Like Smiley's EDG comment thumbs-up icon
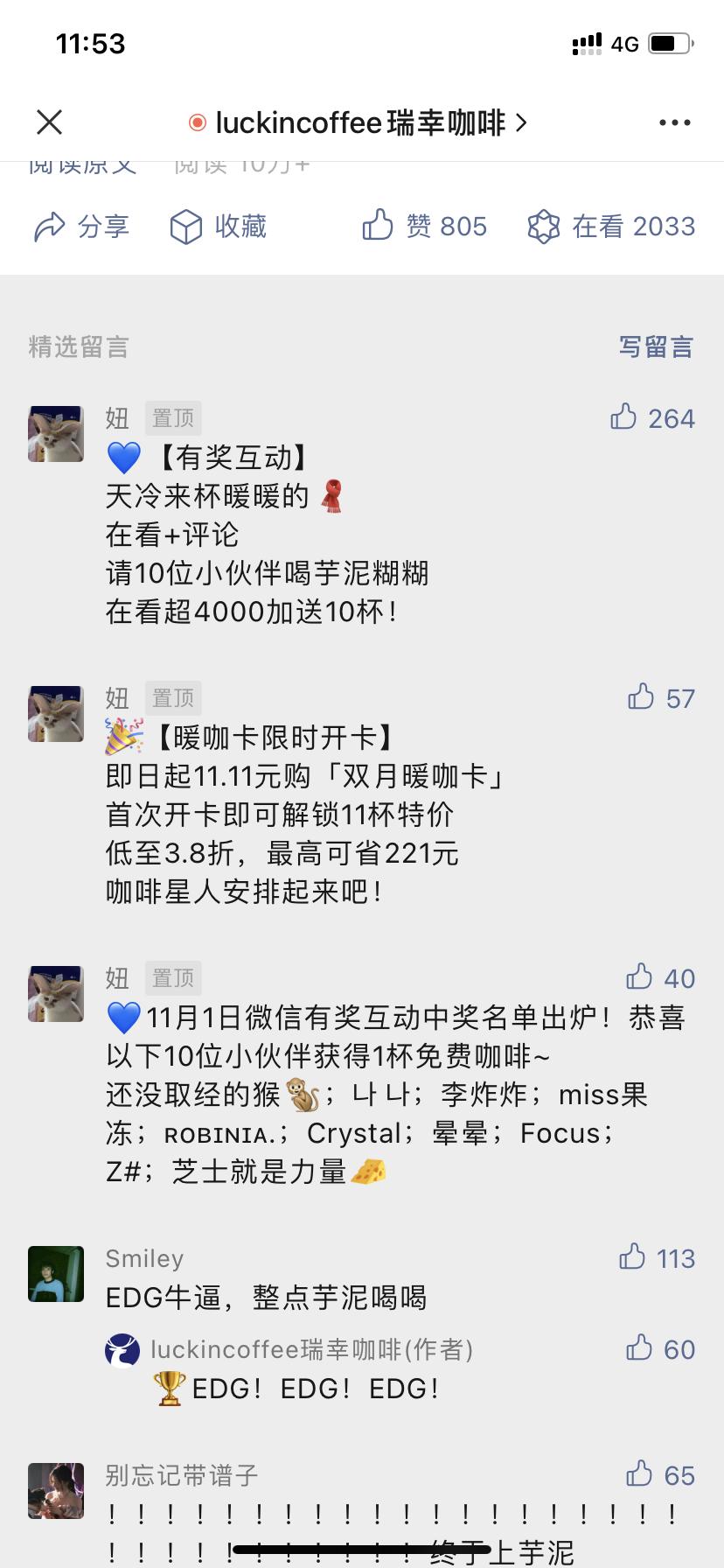724x1568 pixels. 631,1258
